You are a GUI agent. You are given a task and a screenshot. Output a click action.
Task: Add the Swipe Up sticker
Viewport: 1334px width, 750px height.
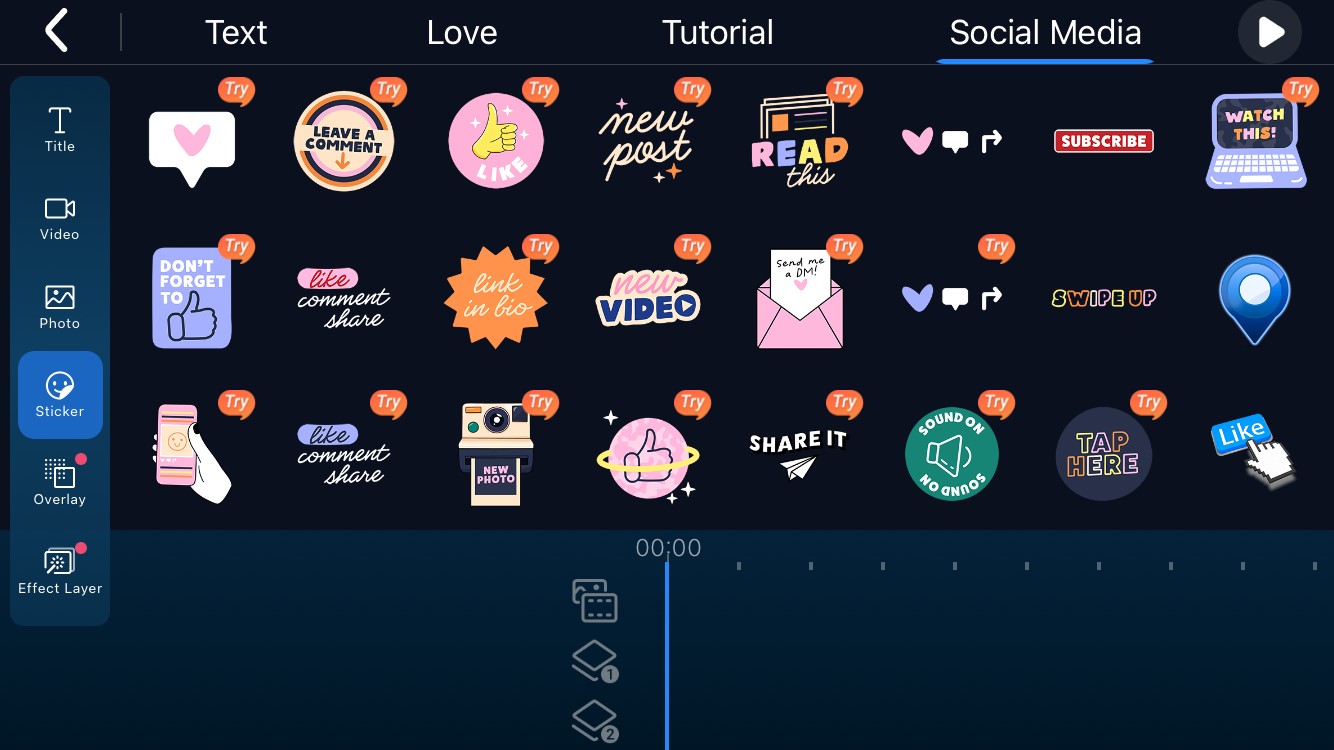(1103, 298)
